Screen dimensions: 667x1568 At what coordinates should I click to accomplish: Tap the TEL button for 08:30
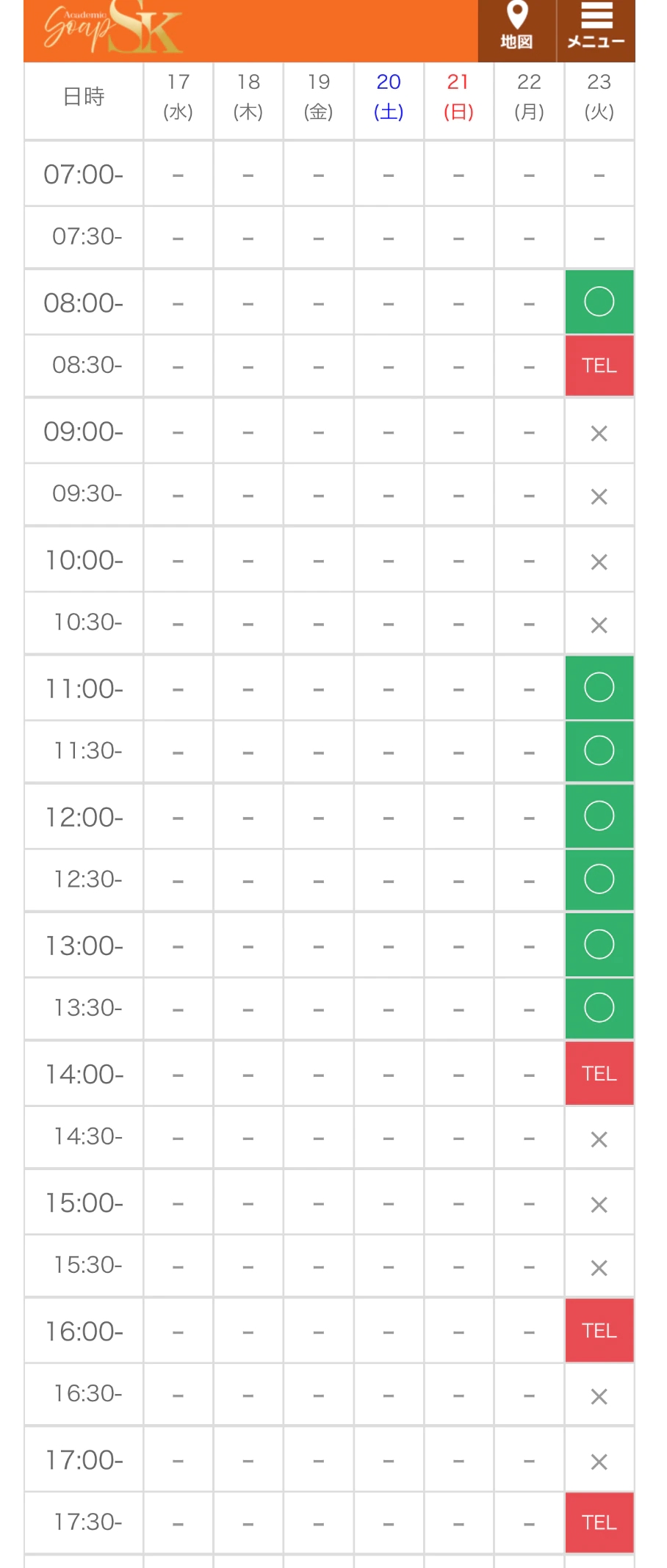pos(599,366)
